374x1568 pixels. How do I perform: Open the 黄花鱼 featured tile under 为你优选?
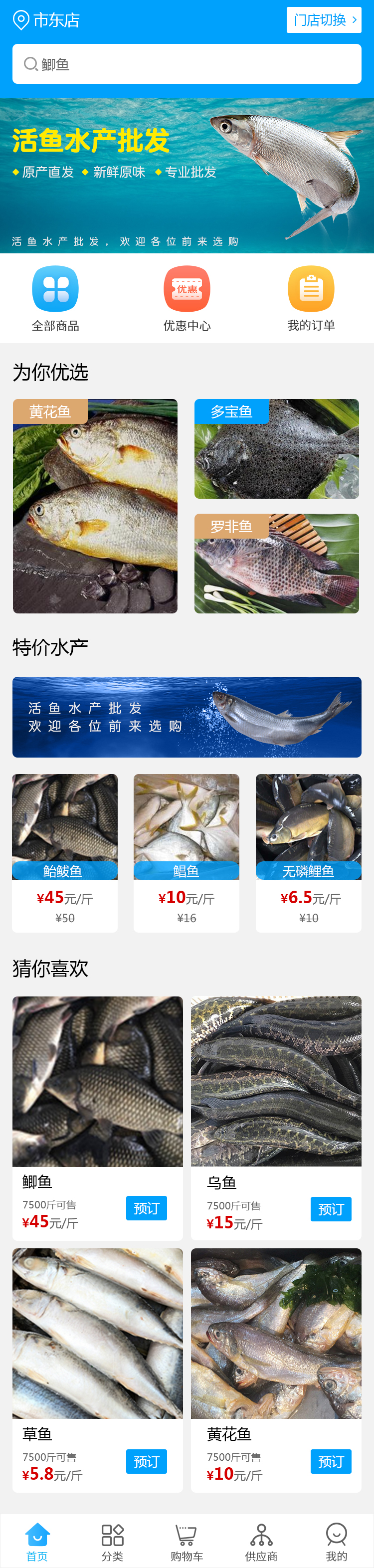click(95, 506)
